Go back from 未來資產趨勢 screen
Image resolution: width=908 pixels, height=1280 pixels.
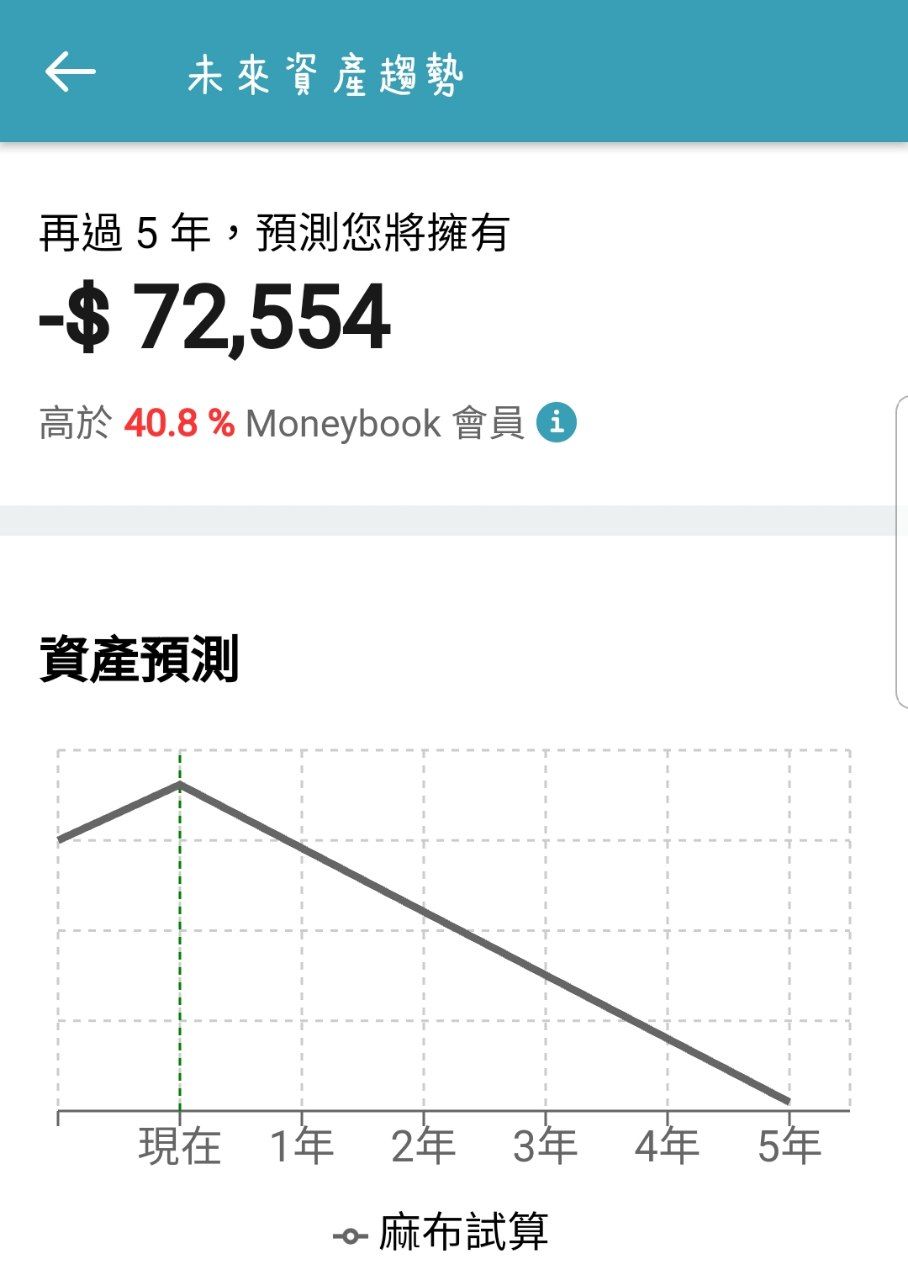point(70,72)
